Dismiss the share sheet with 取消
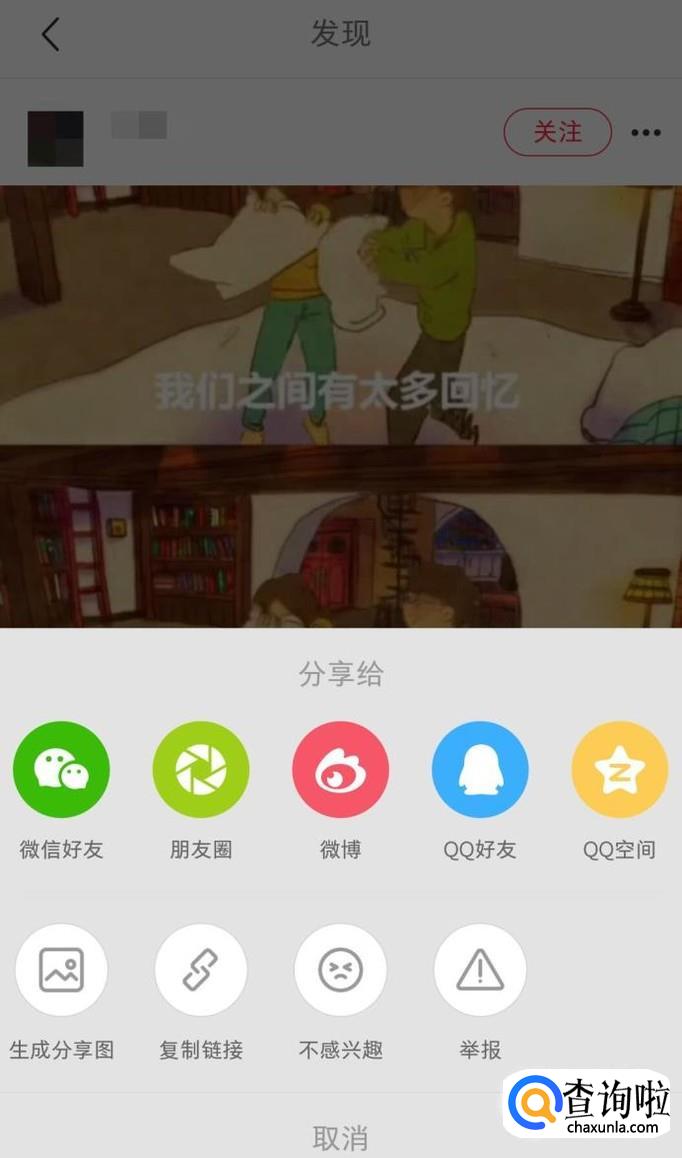The width and height of the screenshot is (682, 1158). pos(340,1137)
